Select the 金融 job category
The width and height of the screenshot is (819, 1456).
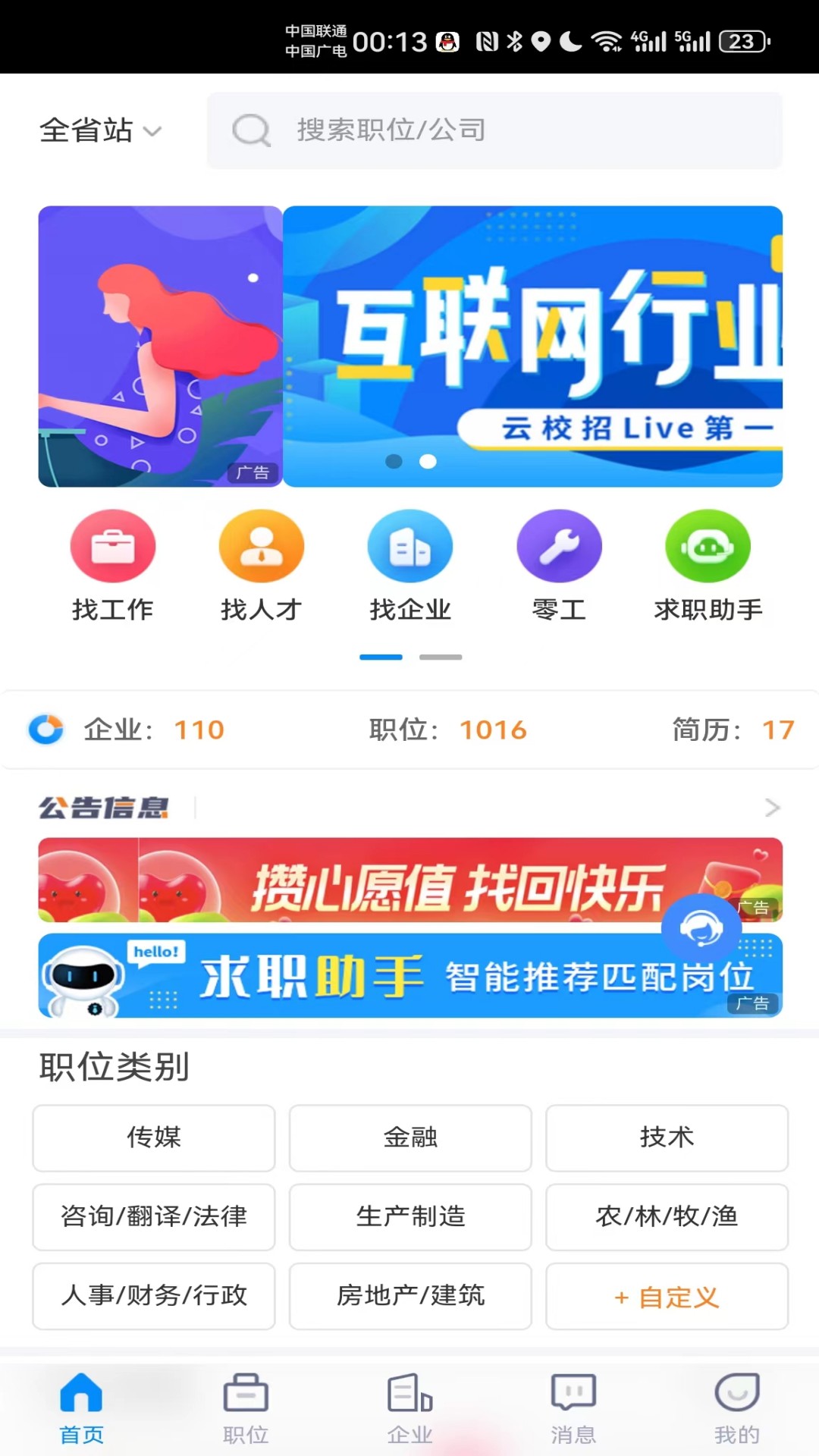click(410, 1137)
